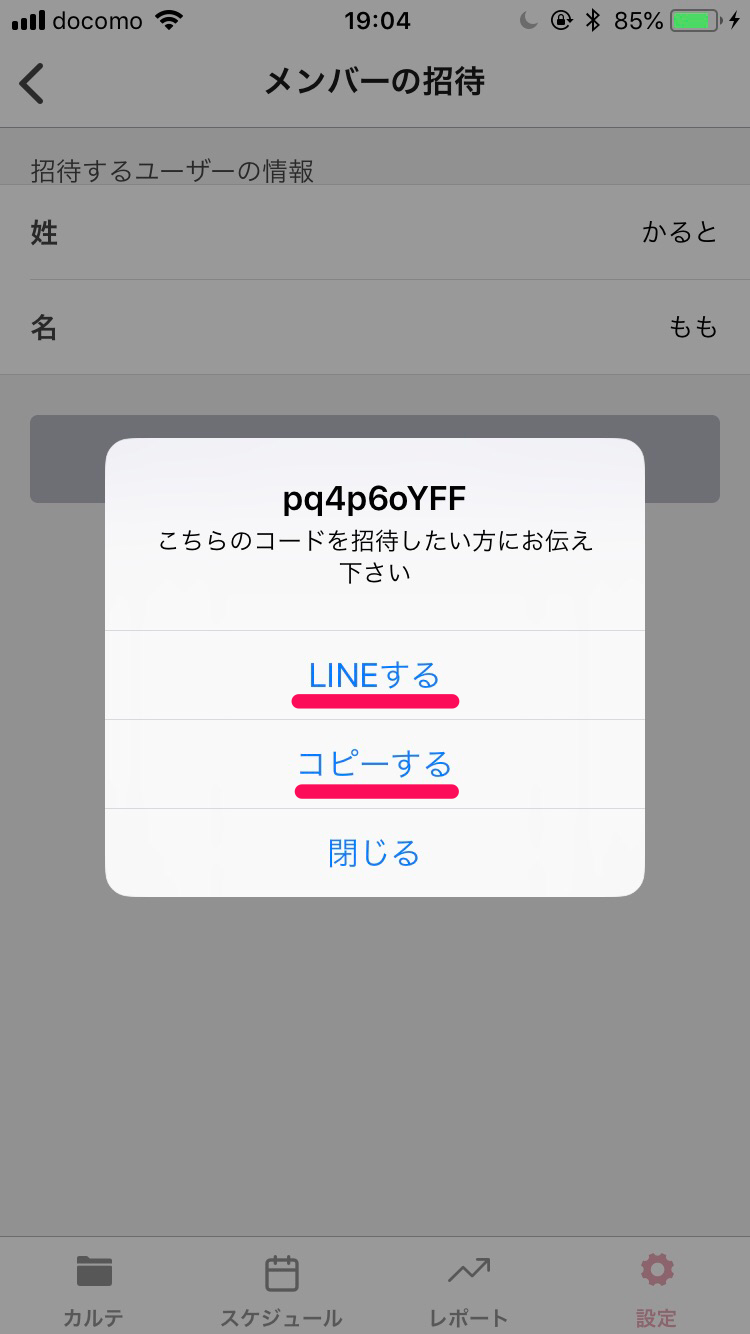This screenshot has height=1334, width=750.
Task: Switch to the レポート tab
Action: 467,1290
